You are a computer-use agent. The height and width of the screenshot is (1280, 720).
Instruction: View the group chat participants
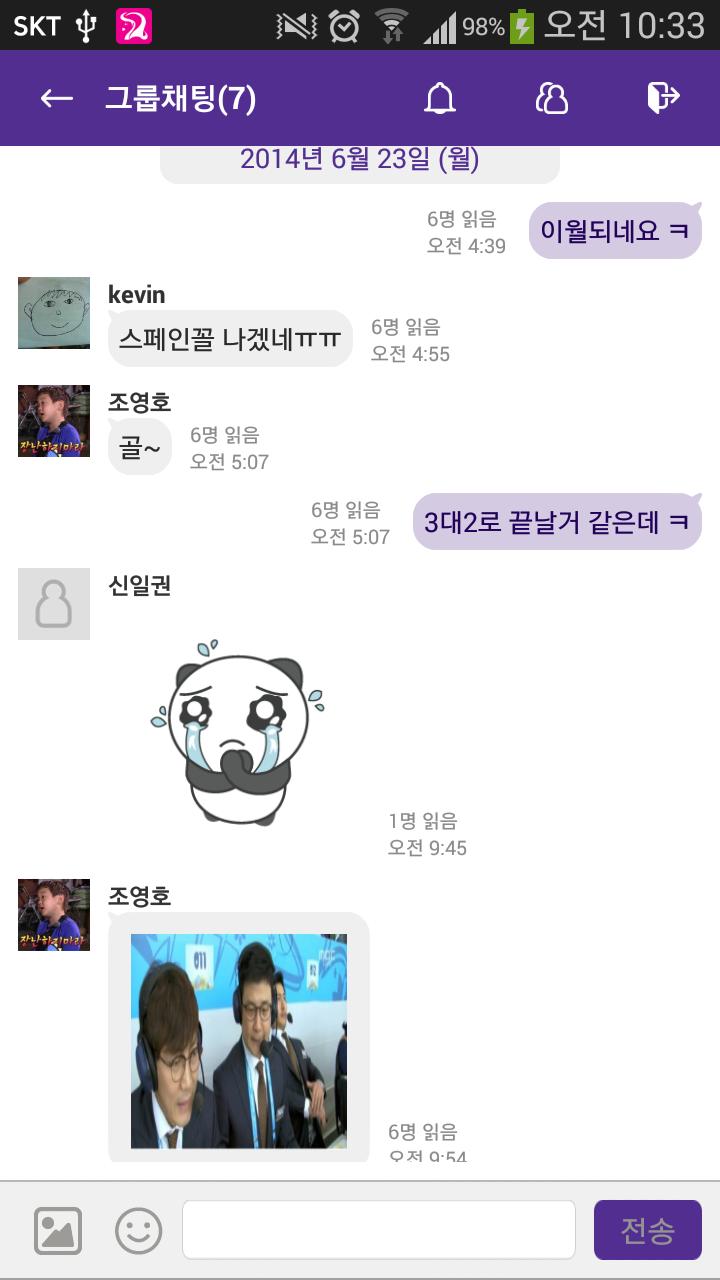pos(552,98)
